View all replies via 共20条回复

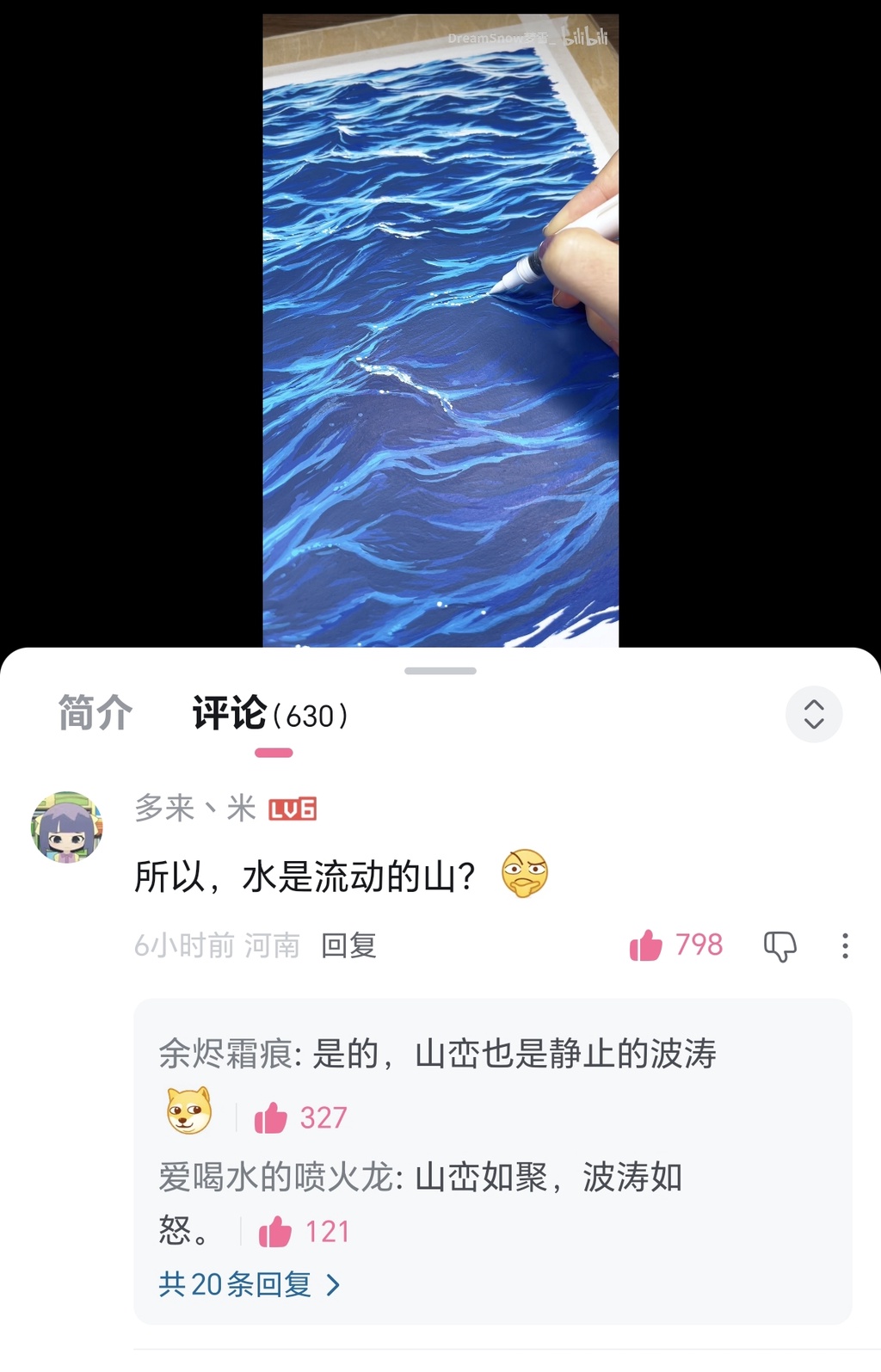tap(250, 1284)
